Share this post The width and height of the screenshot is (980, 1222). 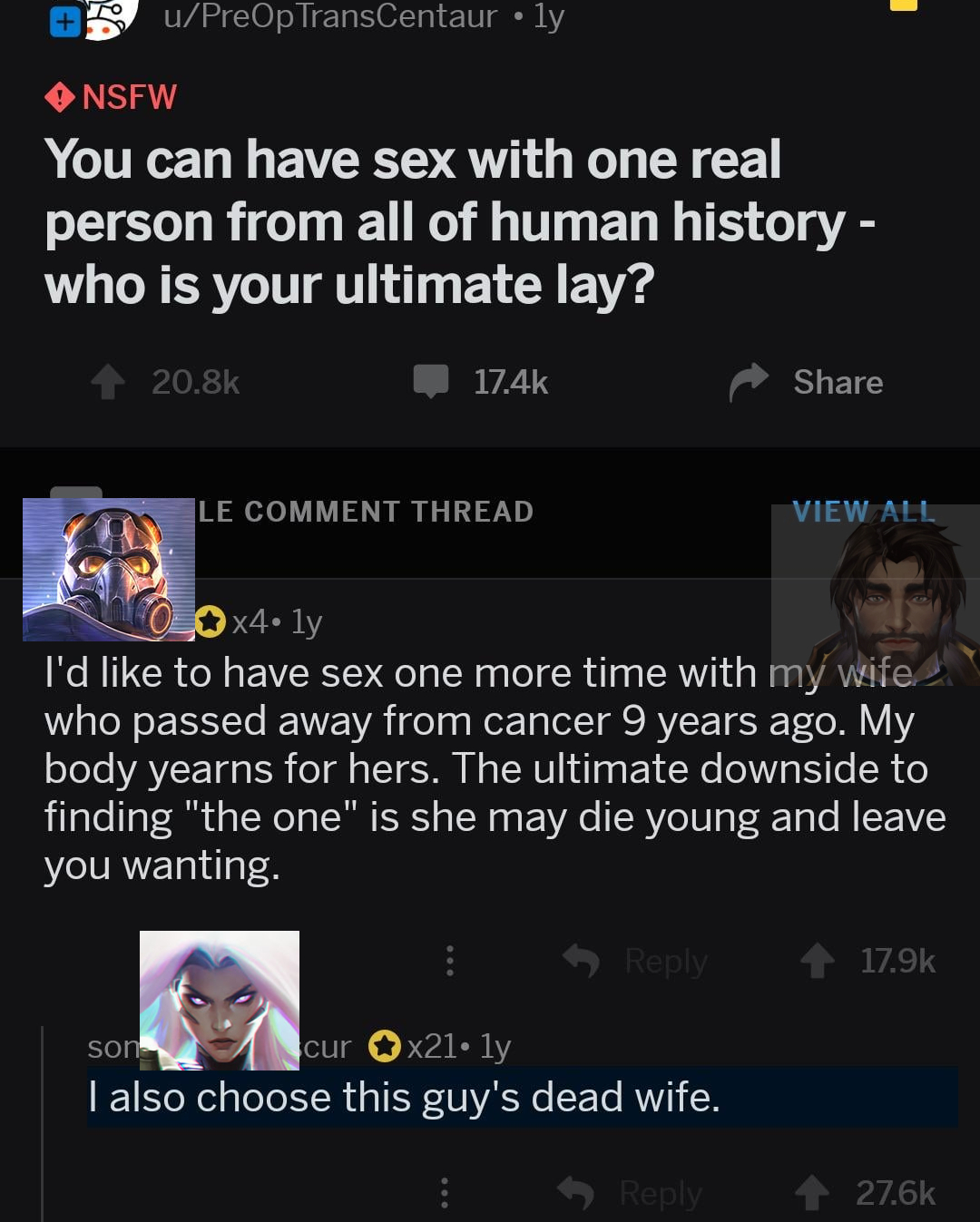[807, 382]
